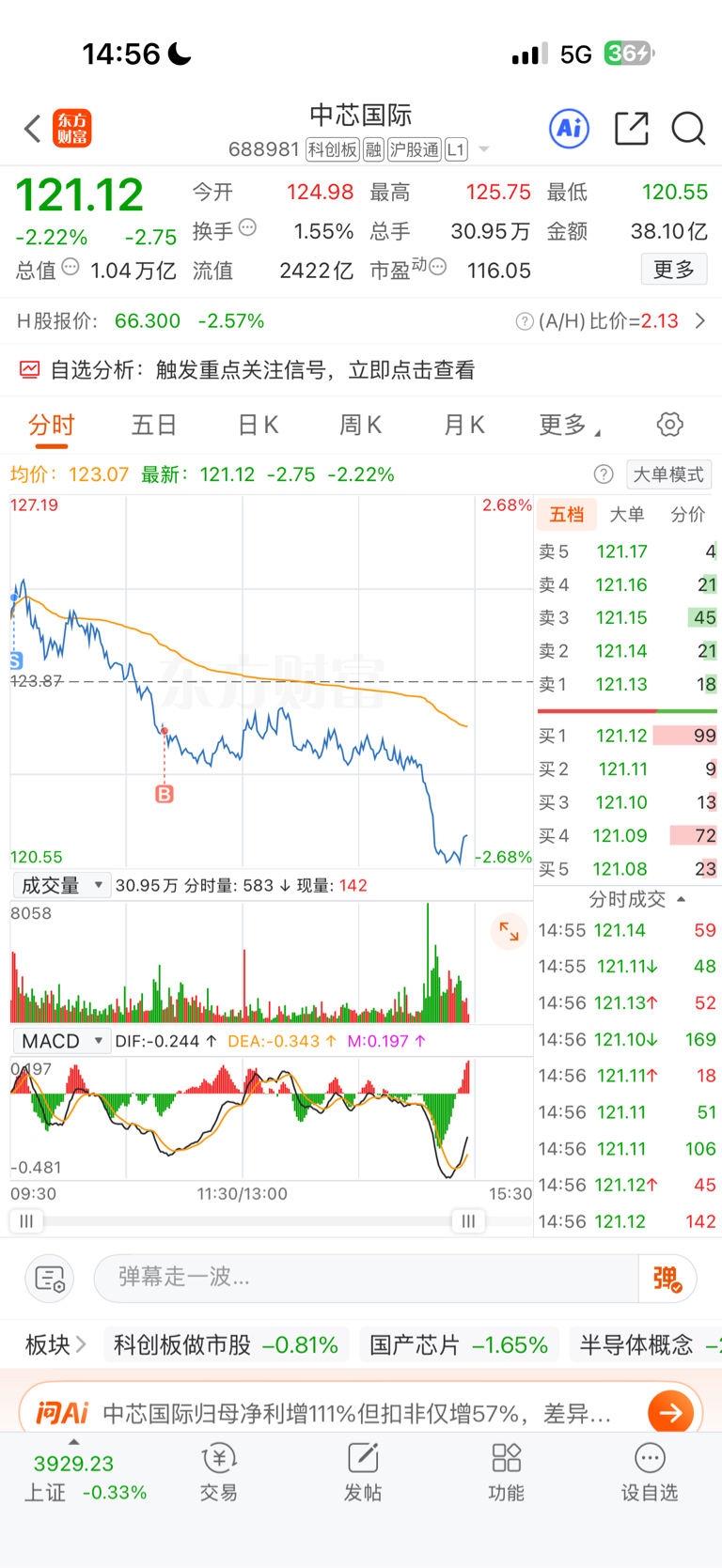Switch order book to 大单 tab
The height and width of the screenshot is (1568, 722).
pos(627,514)
